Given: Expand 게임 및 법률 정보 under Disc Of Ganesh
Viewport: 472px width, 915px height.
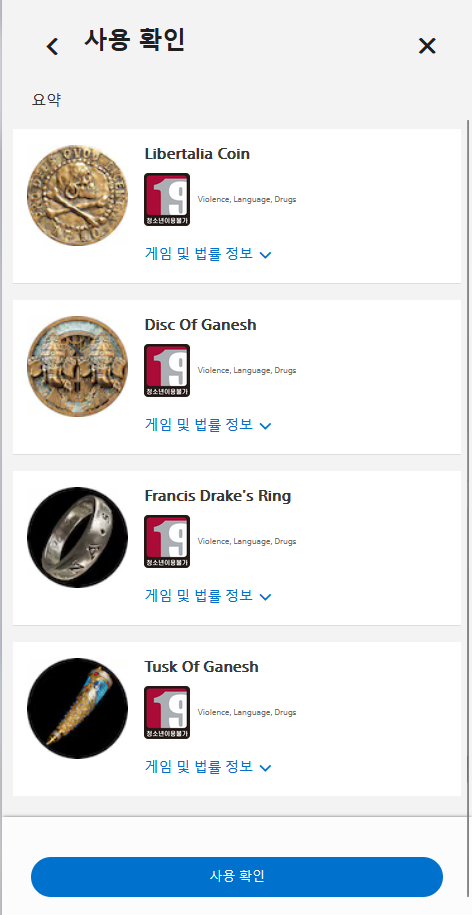Looking at the screenshot, I should pyautogui.click(x=208, y=425).
